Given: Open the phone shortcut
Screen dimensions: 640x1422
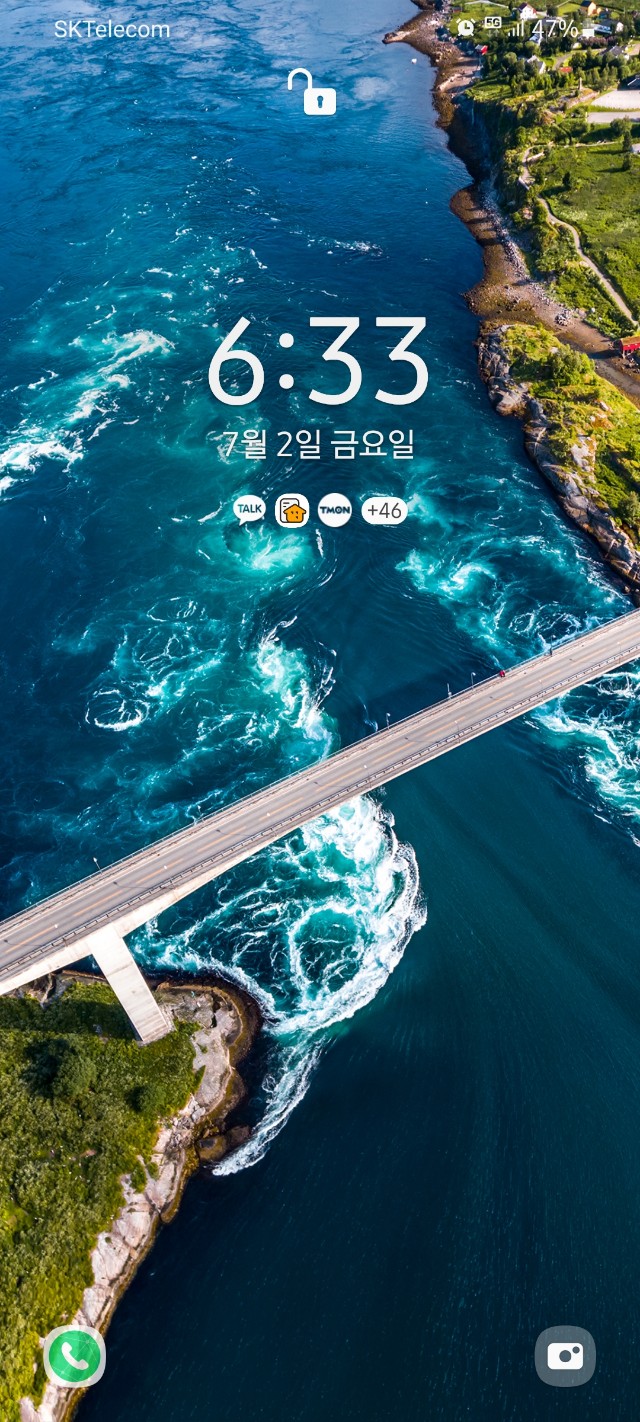Looking at the screenshot, I should click(x=74, y=1356).
